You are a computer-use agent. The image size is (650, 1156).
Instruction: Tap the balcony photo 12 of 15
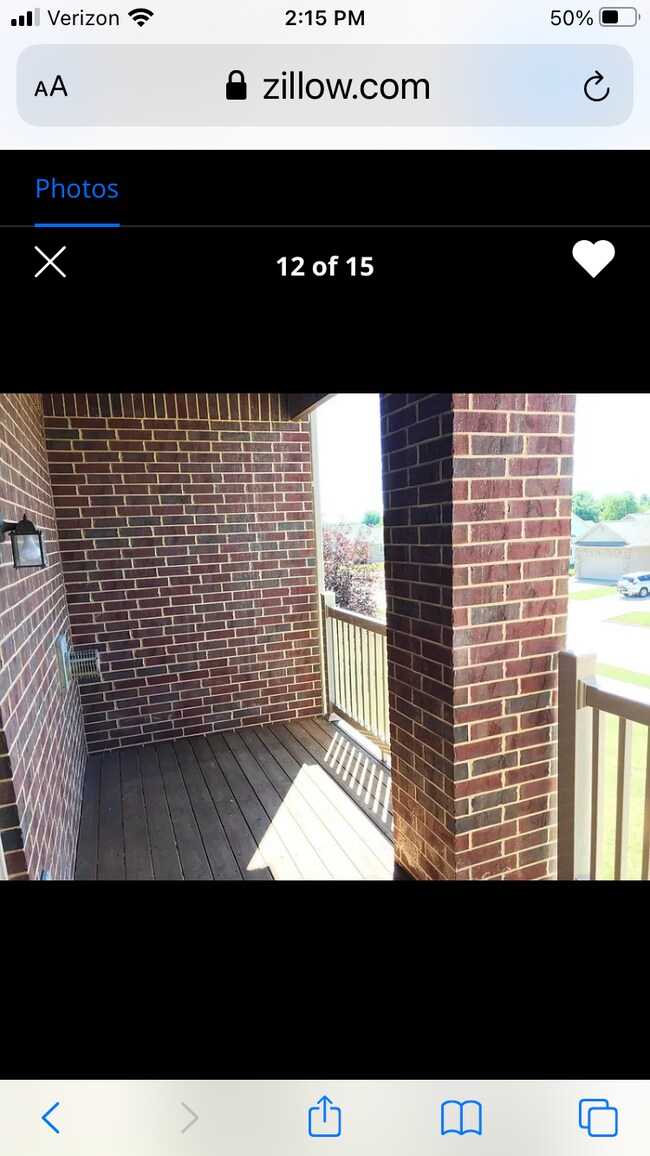[325, 636]
